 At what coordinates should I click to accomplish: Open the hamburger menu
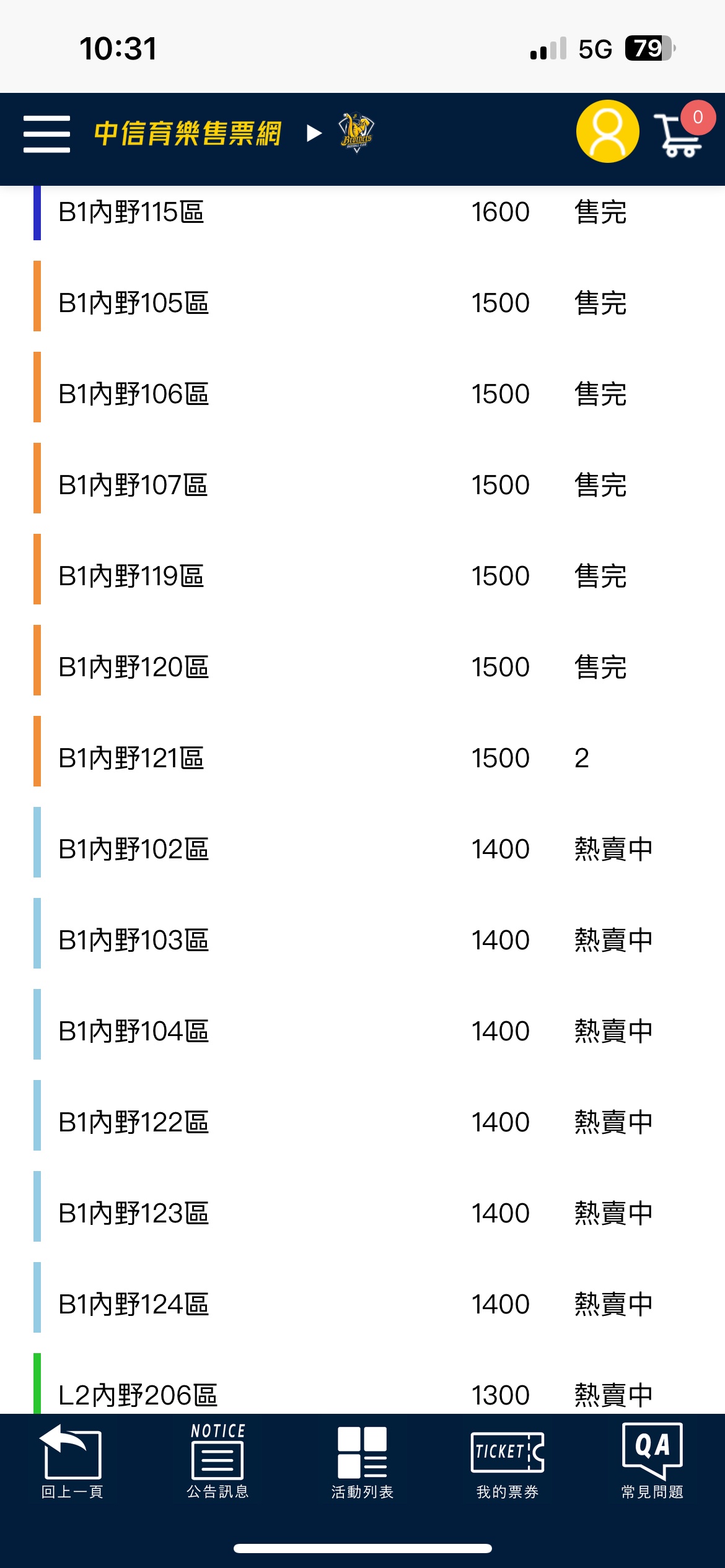point(46,133)
